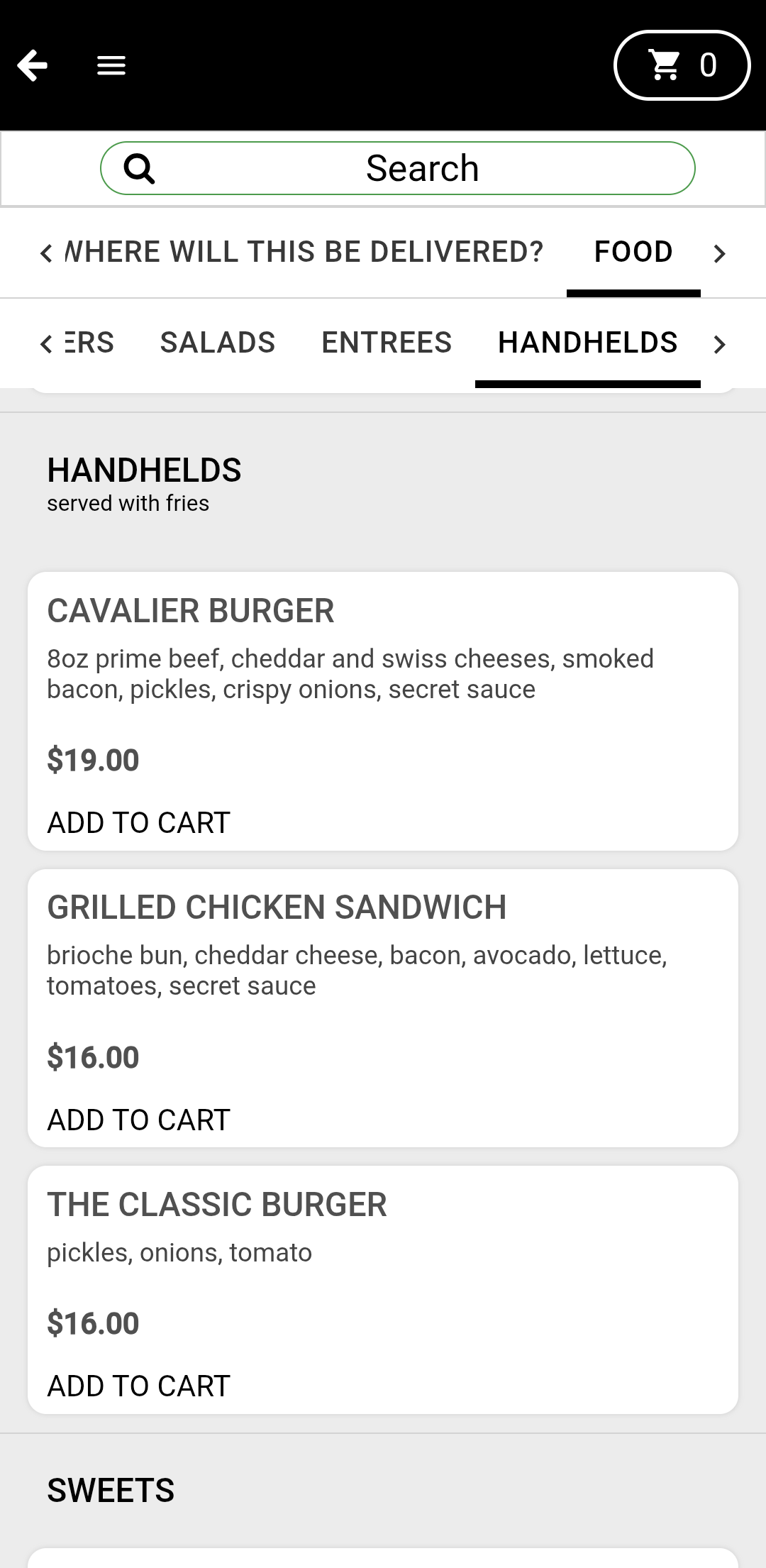Select the FOOD tab

tap(633, 252)
